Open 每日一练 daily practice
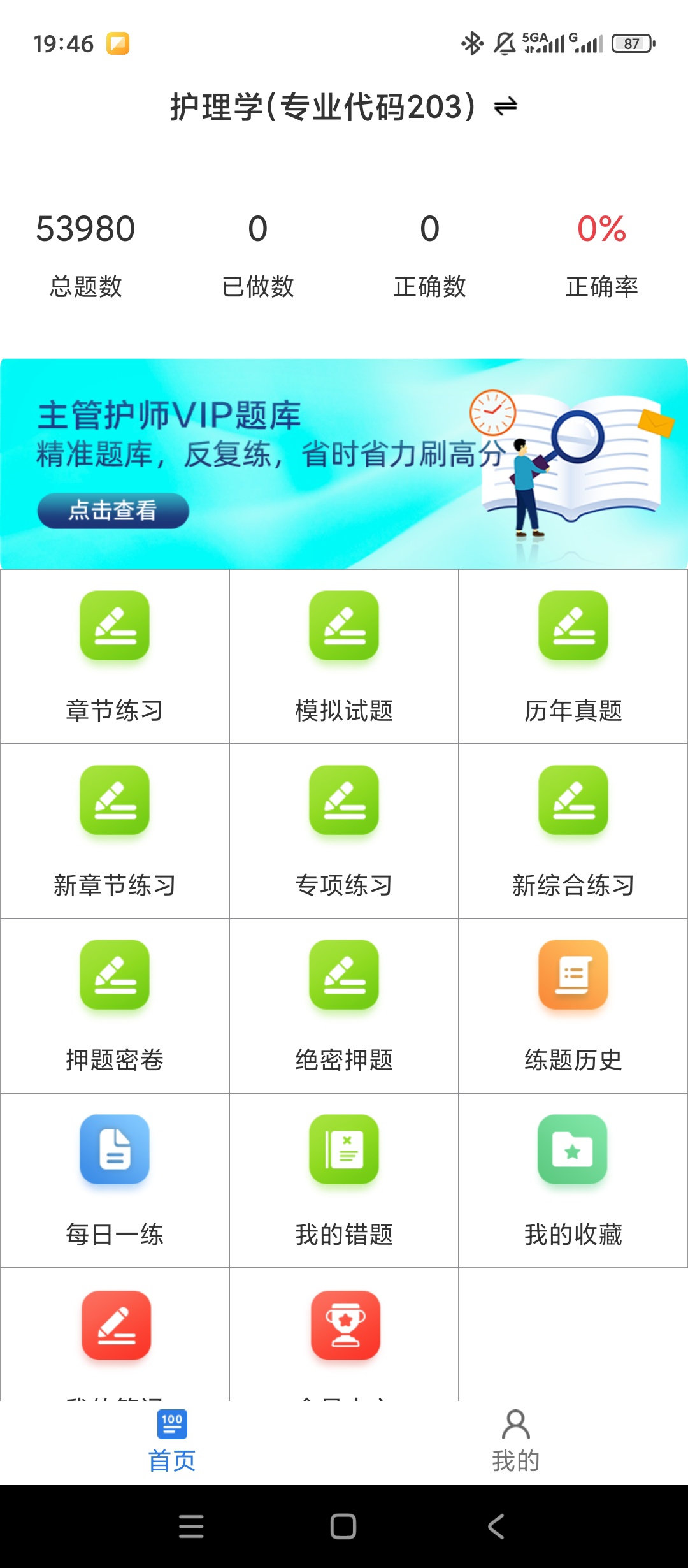This screenshot has height=1568, width=688. coord(115,1180)
